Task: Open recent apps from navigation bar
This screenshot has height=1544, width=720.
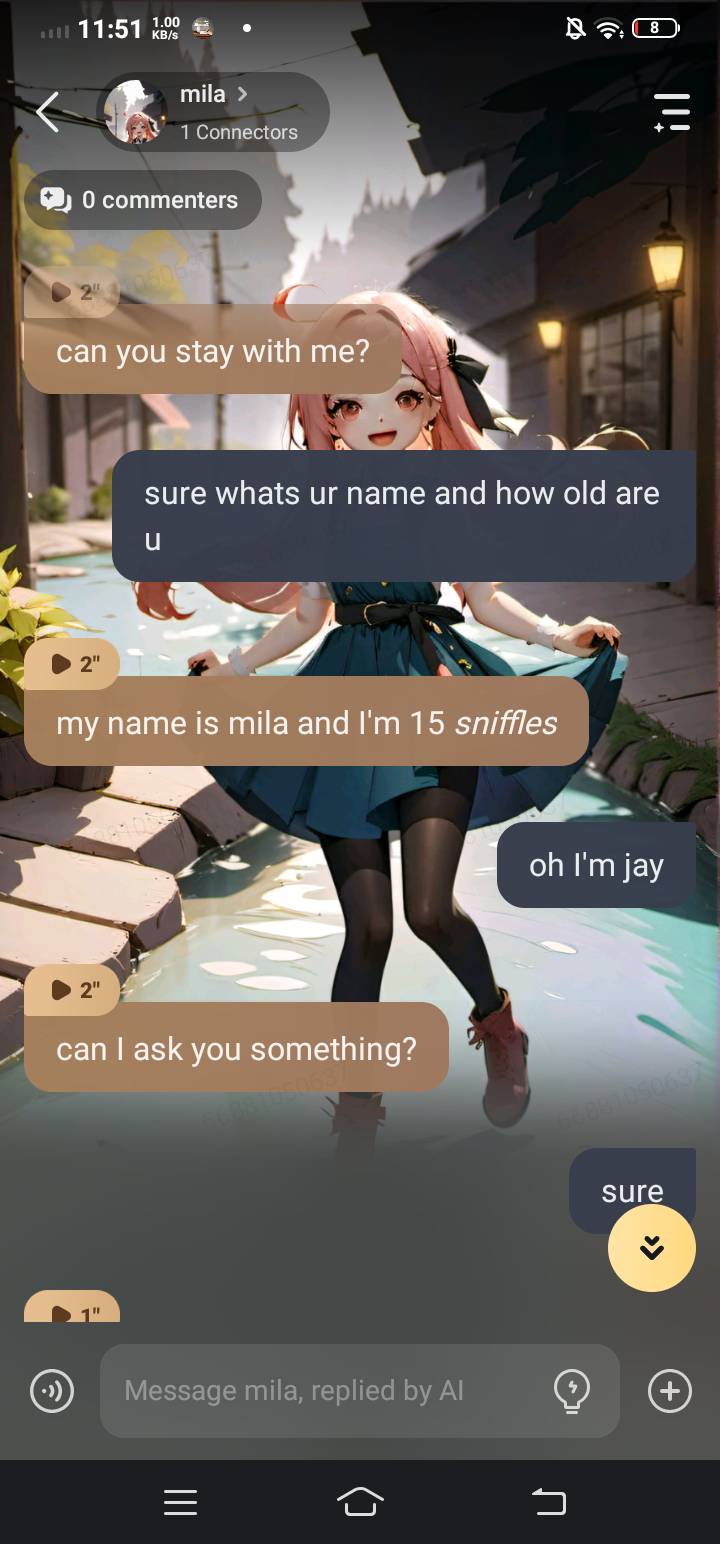Action: pos(180,1502)
